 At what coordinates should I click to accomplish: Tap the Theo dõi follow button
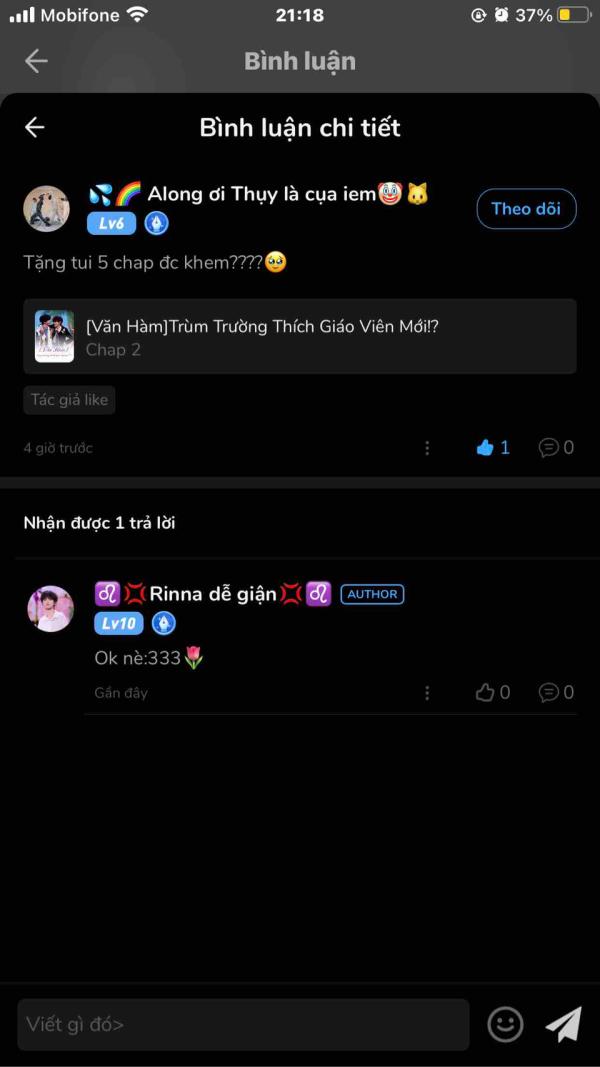526,209
